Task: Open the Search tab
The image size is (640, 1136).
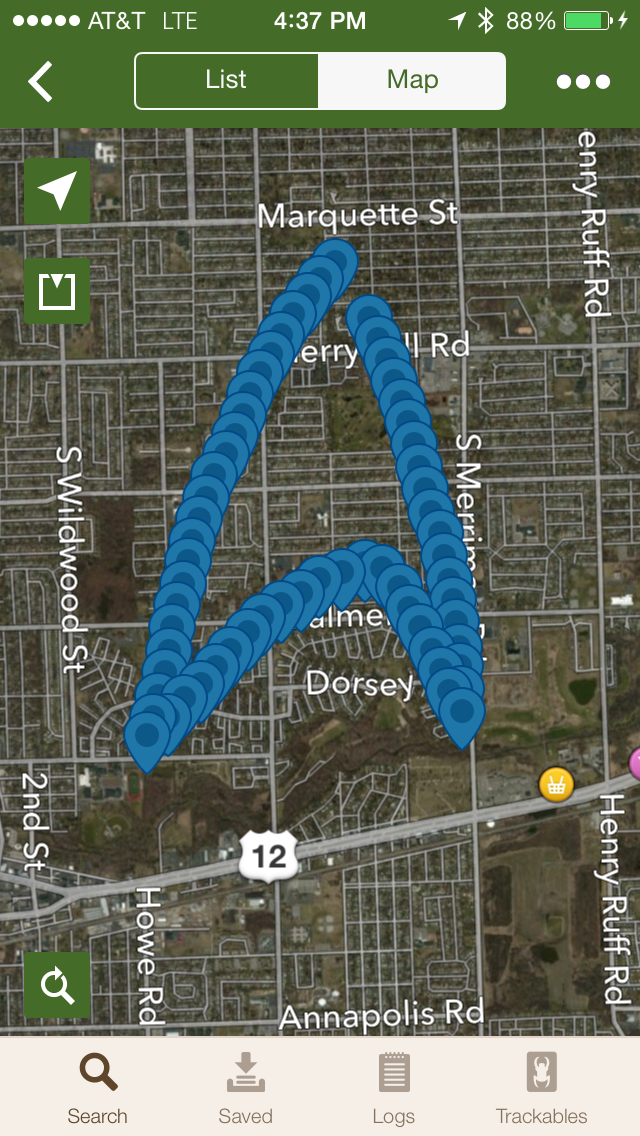Action: (x=97, y=1088)
